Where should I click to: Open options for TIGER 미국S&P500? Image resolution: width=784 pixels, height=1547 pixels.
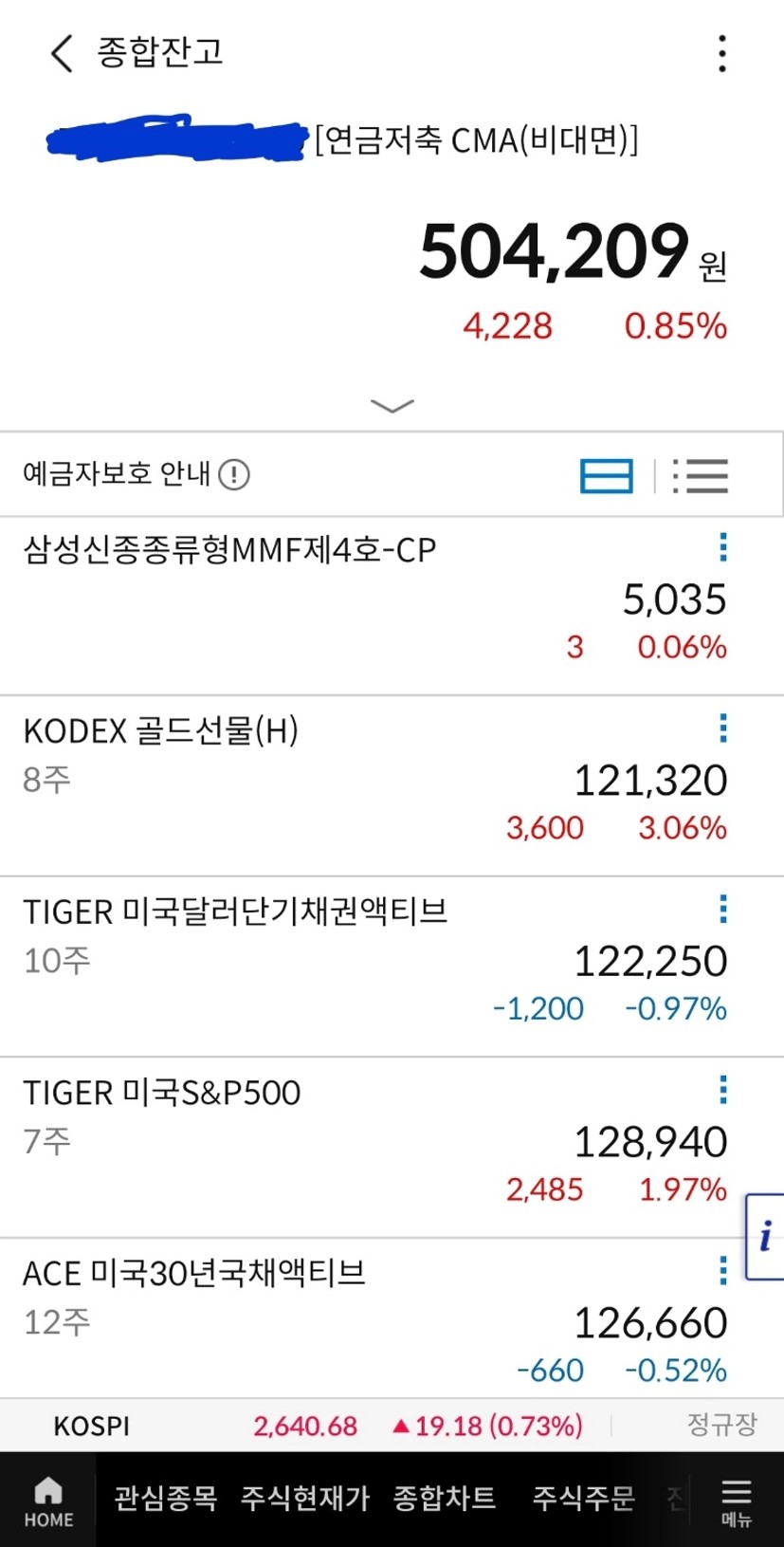coord(723,1090)
